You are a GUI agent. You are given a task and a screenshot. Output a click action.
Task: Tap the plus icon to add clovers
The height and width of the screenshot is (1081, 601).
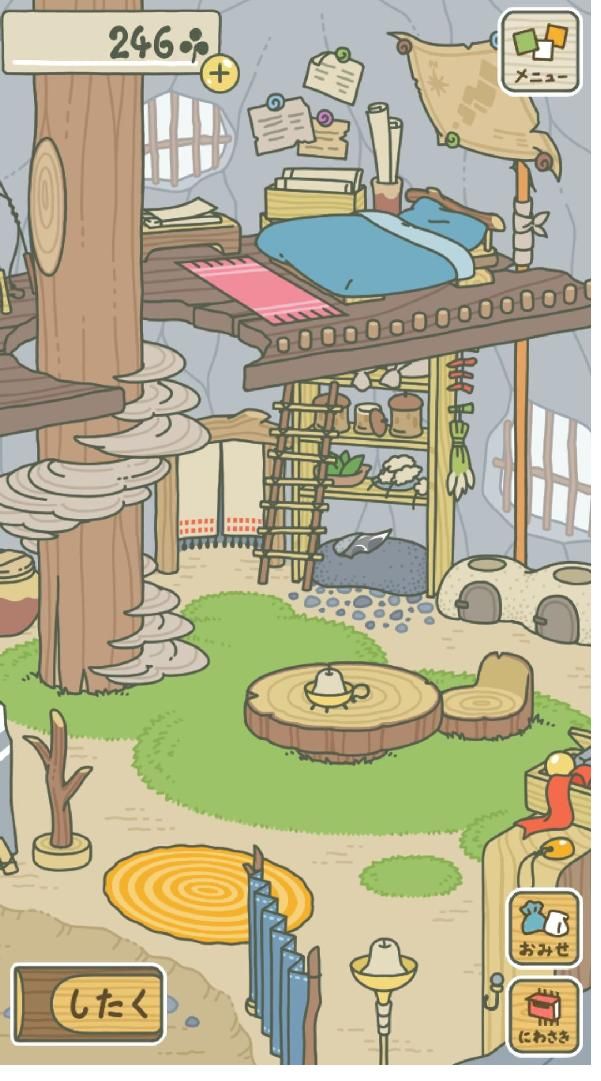[x=219, y=72]
